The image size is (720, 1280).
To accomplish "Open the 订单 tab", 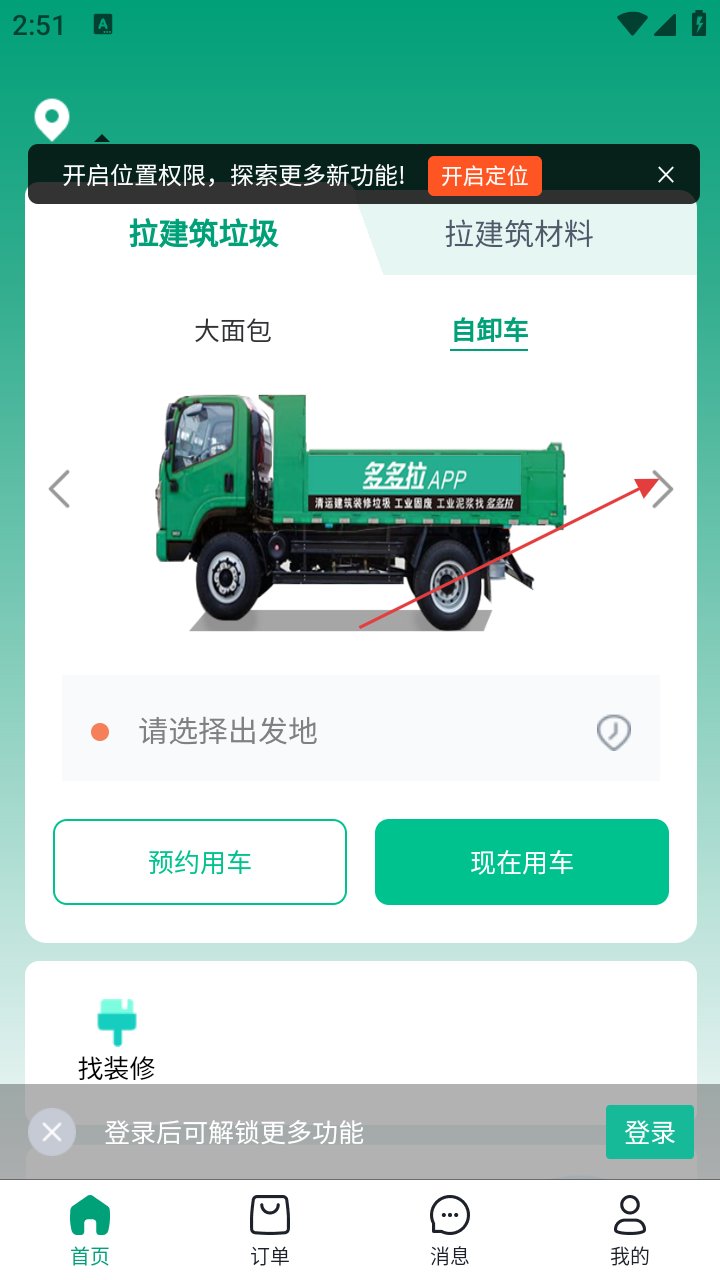I will tap(270, 1230).
